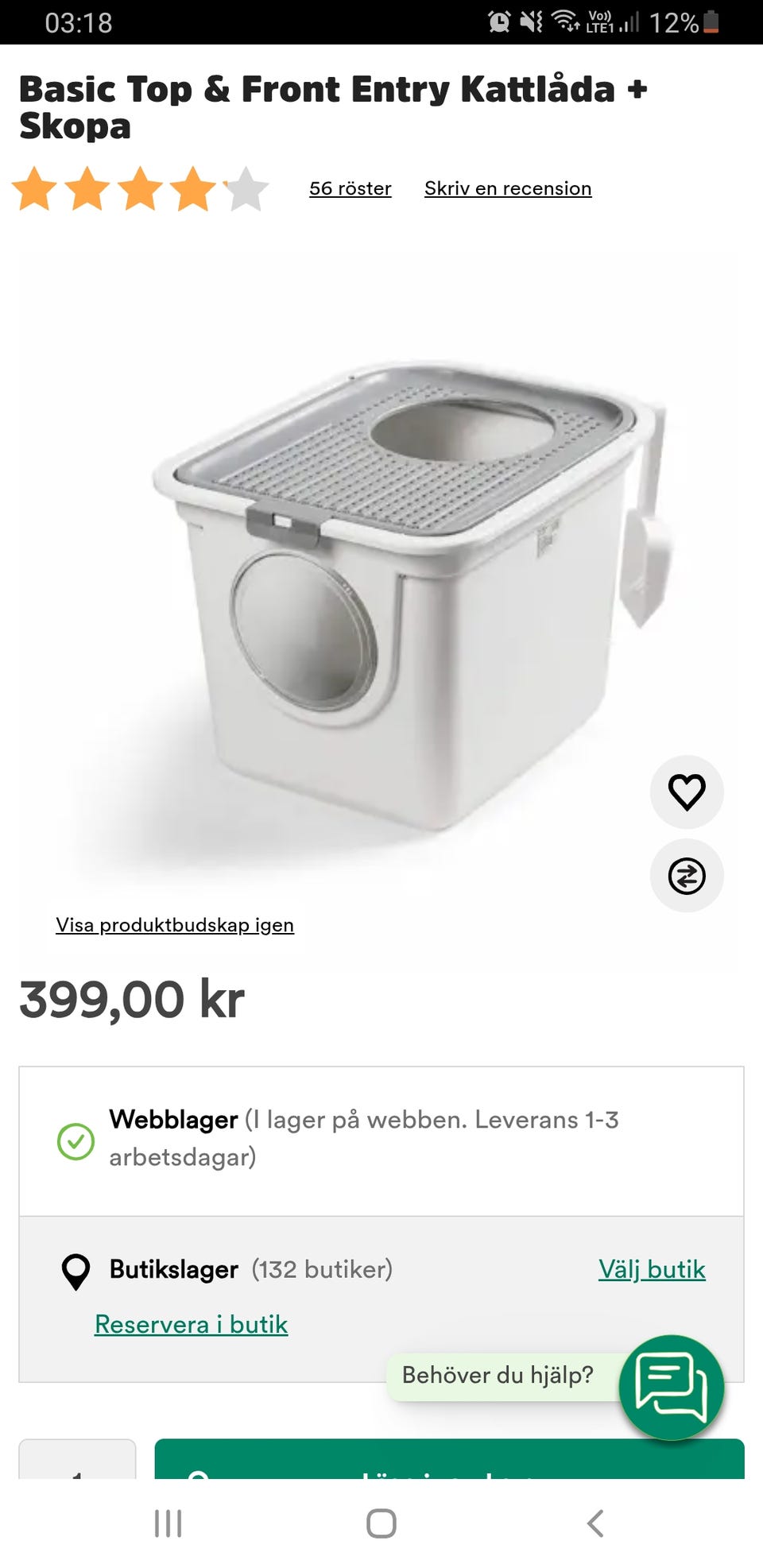Tap Reservera i butik link

point(191,1324)
